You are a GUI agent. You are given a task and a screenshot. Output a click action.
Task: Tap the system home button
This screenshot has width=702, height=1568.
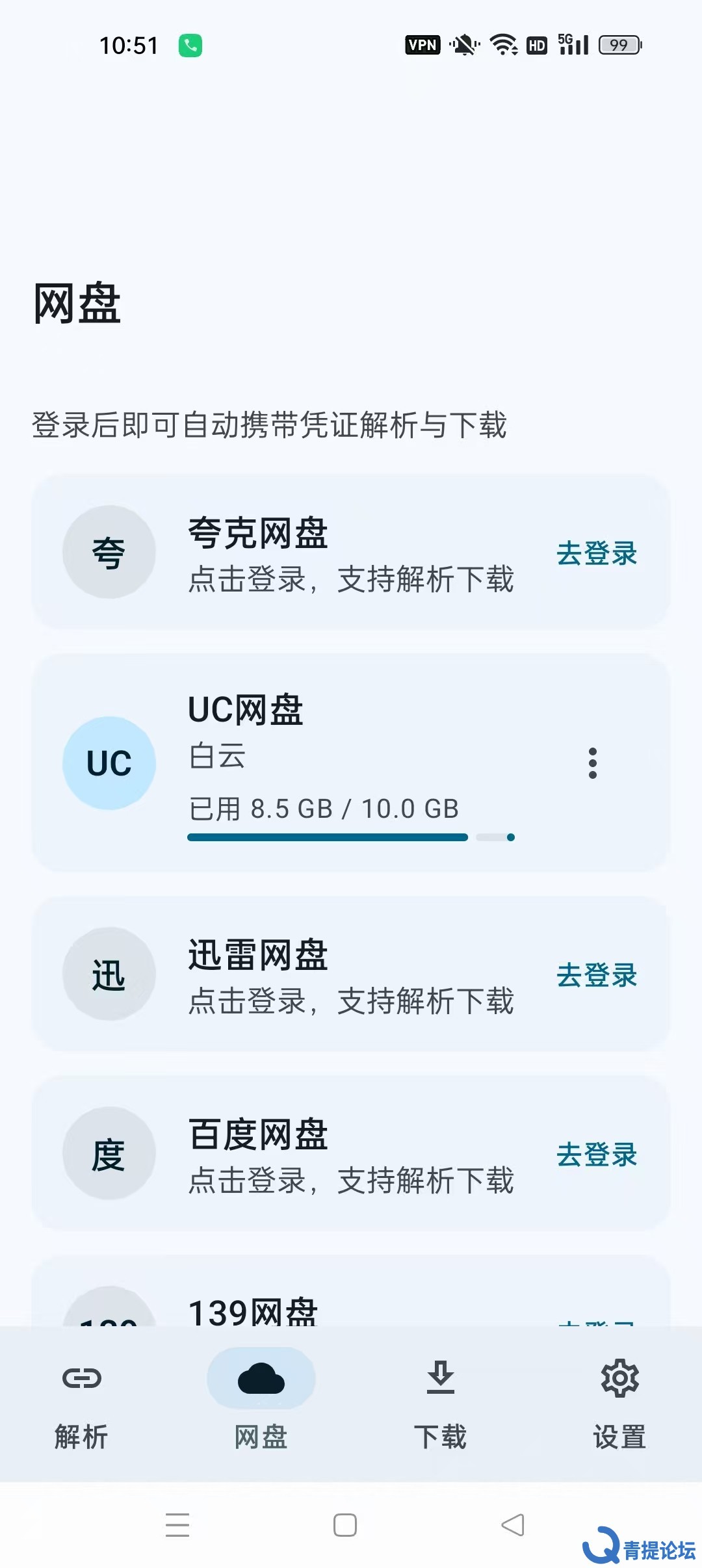(345, 1524)
